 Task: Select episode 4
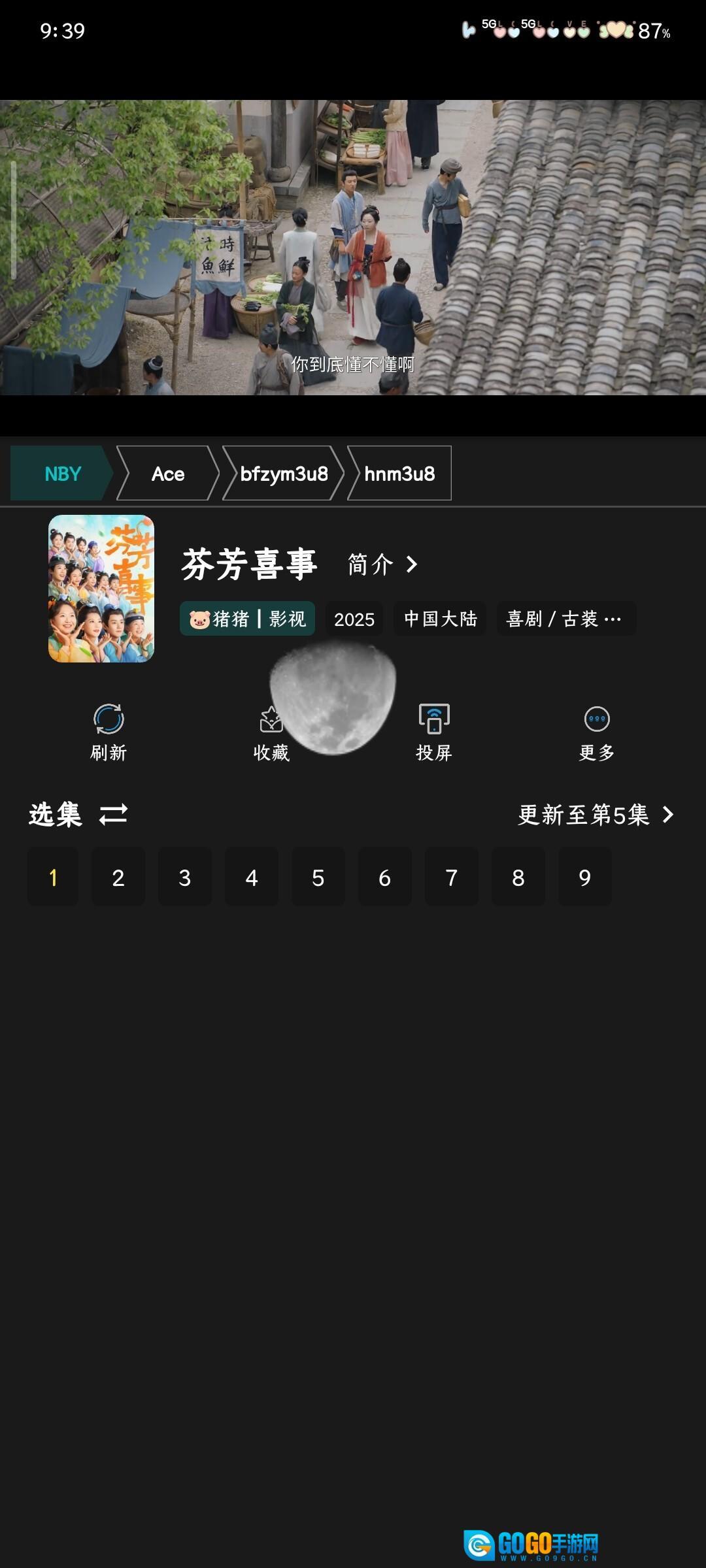[x=252, y=877]
